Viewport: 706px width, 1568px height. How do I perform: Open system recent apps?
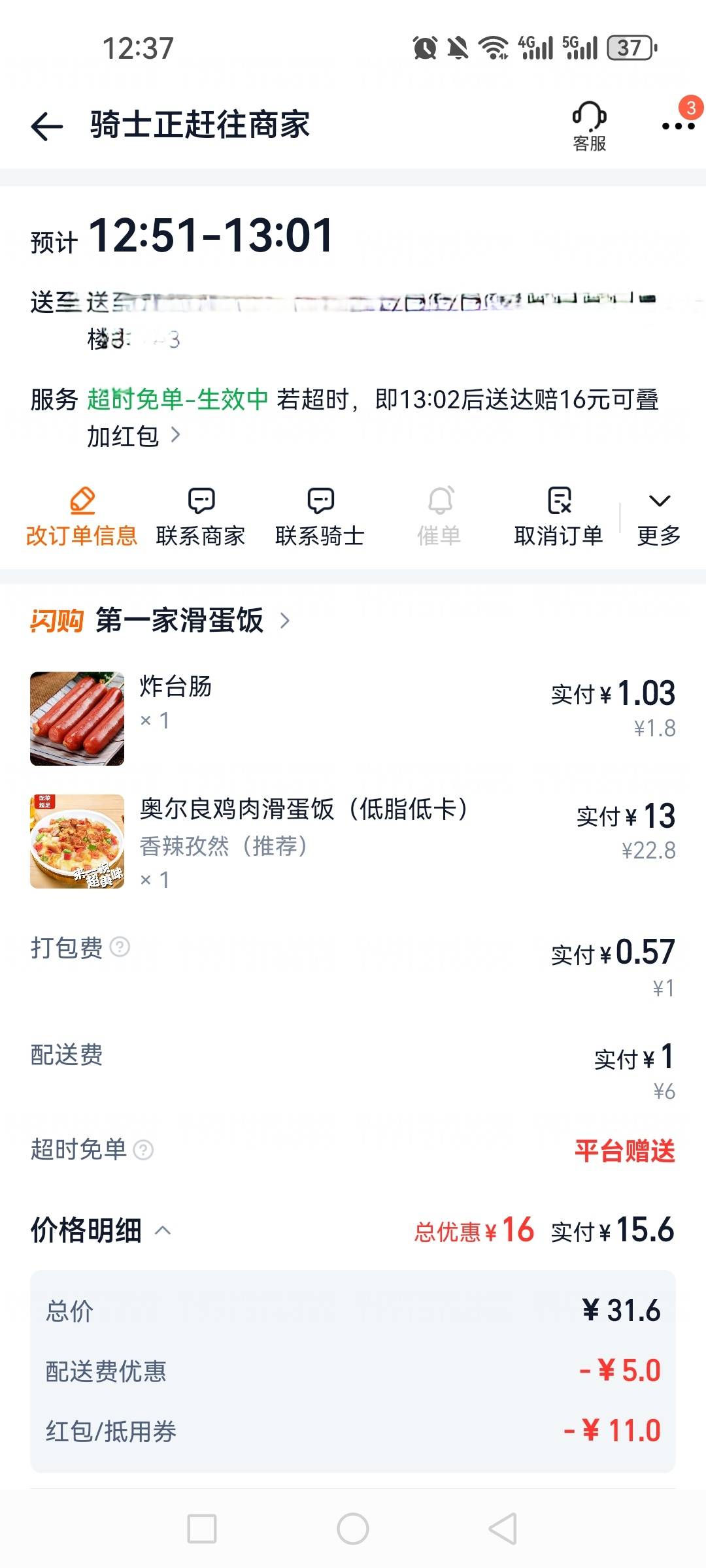coord(202,1529)
